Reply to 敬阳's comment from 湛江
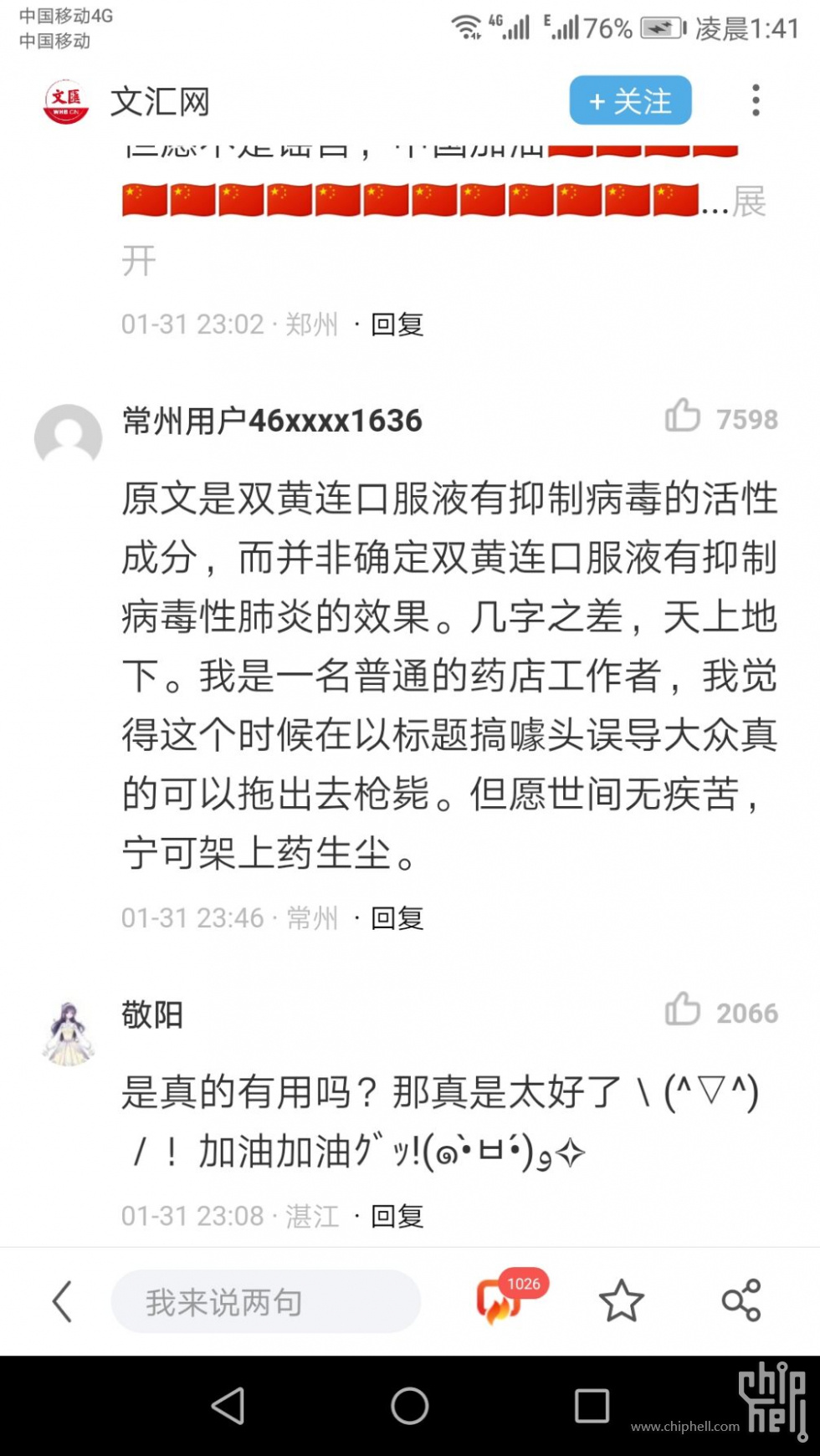This screenshot has height=1456, width=820. tap(397, 1216)
